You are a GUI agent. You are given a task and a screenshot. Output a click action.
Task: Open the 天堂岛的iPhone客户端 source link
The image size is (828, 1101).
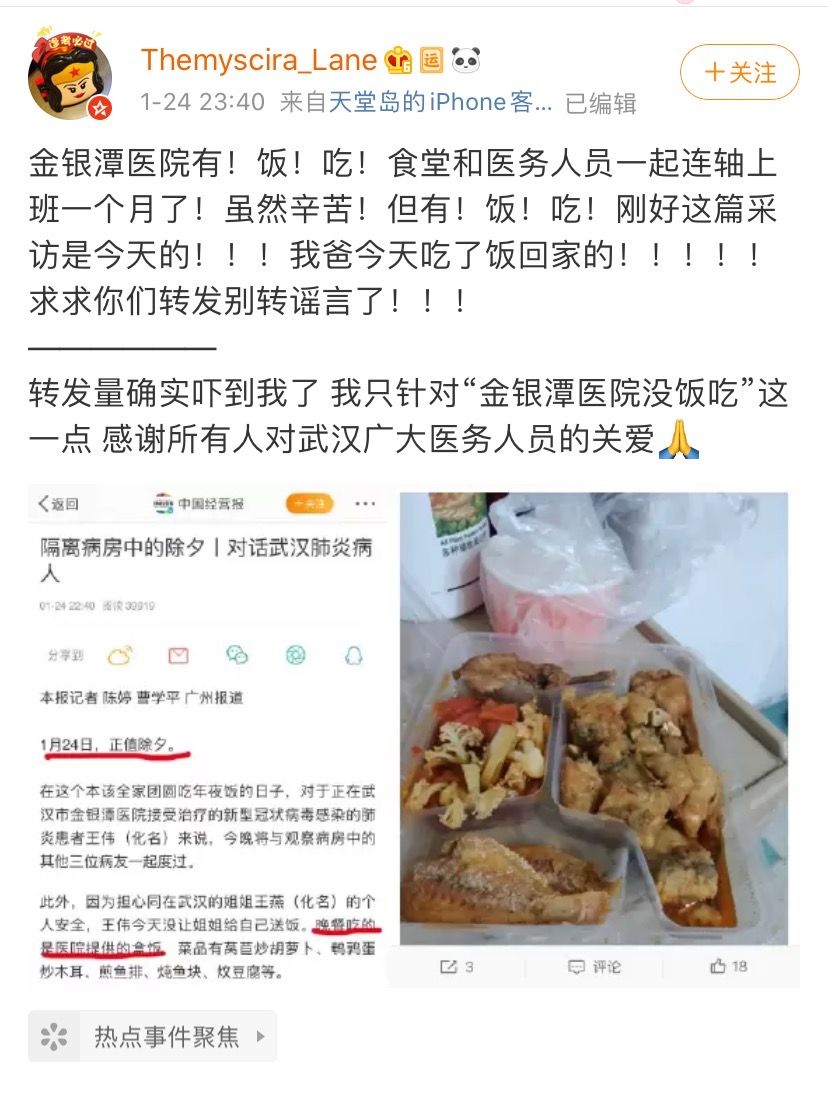click(x=440, y=103)
